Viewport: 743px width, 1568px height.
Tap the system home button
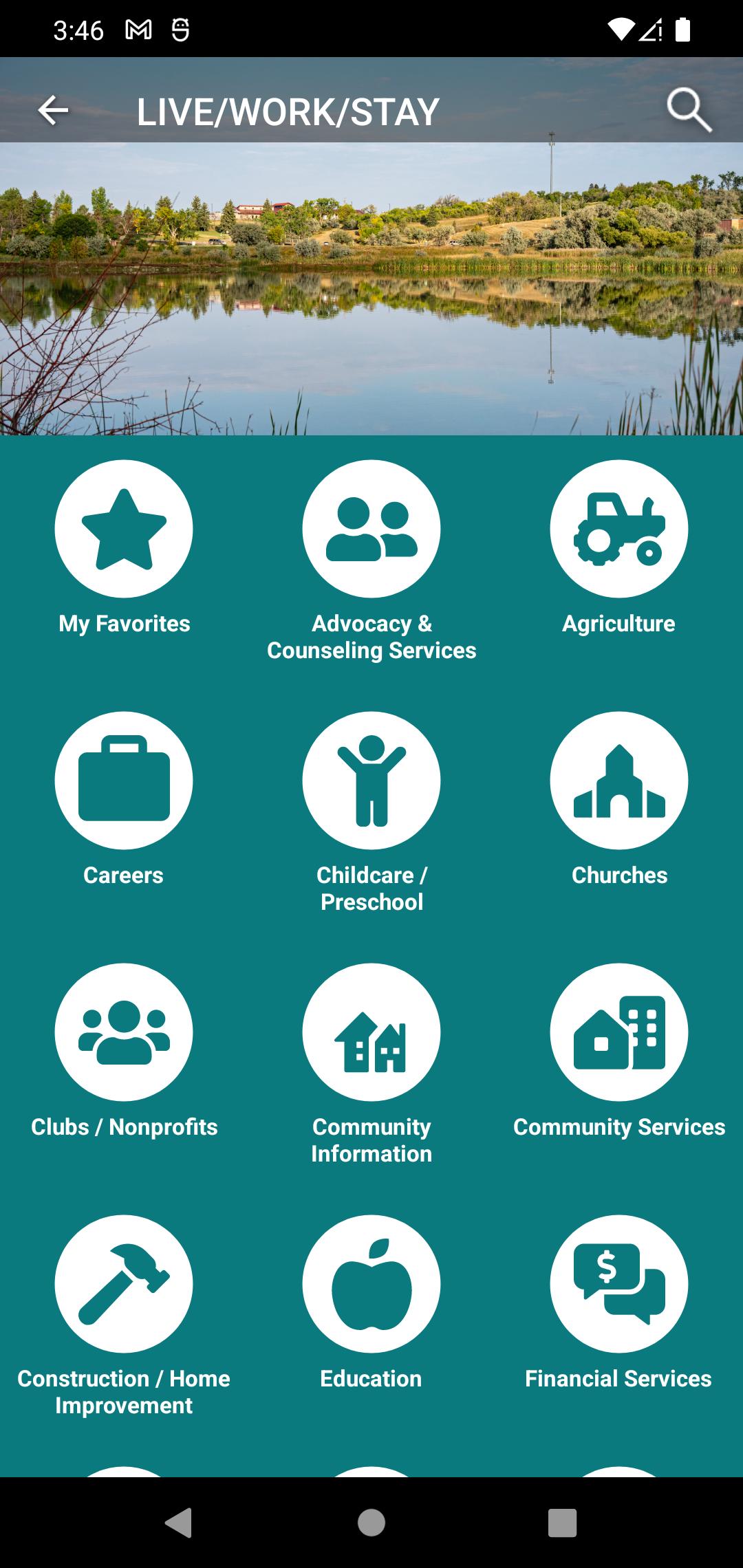(371, 1523)
